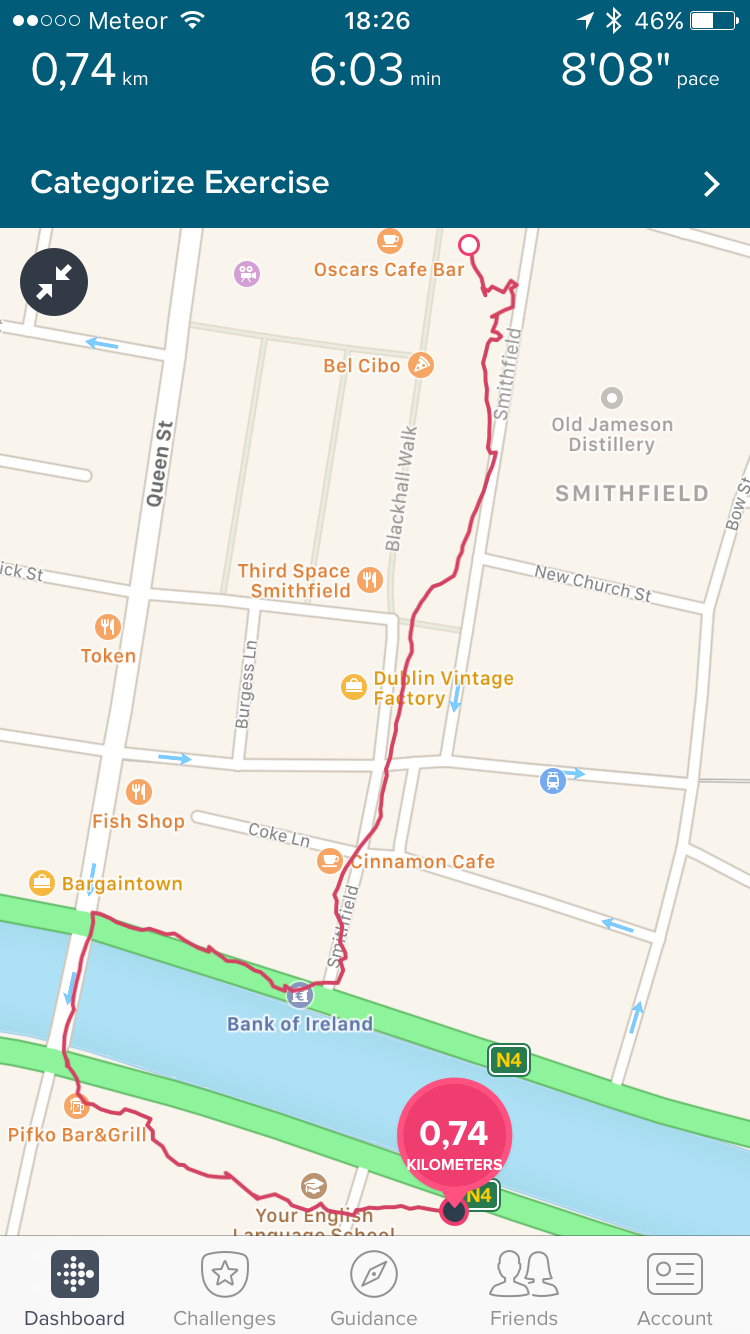Collapse the fullscreen map
The height and width of the screenshot is (1334, 750).
[x=54, y=282]
